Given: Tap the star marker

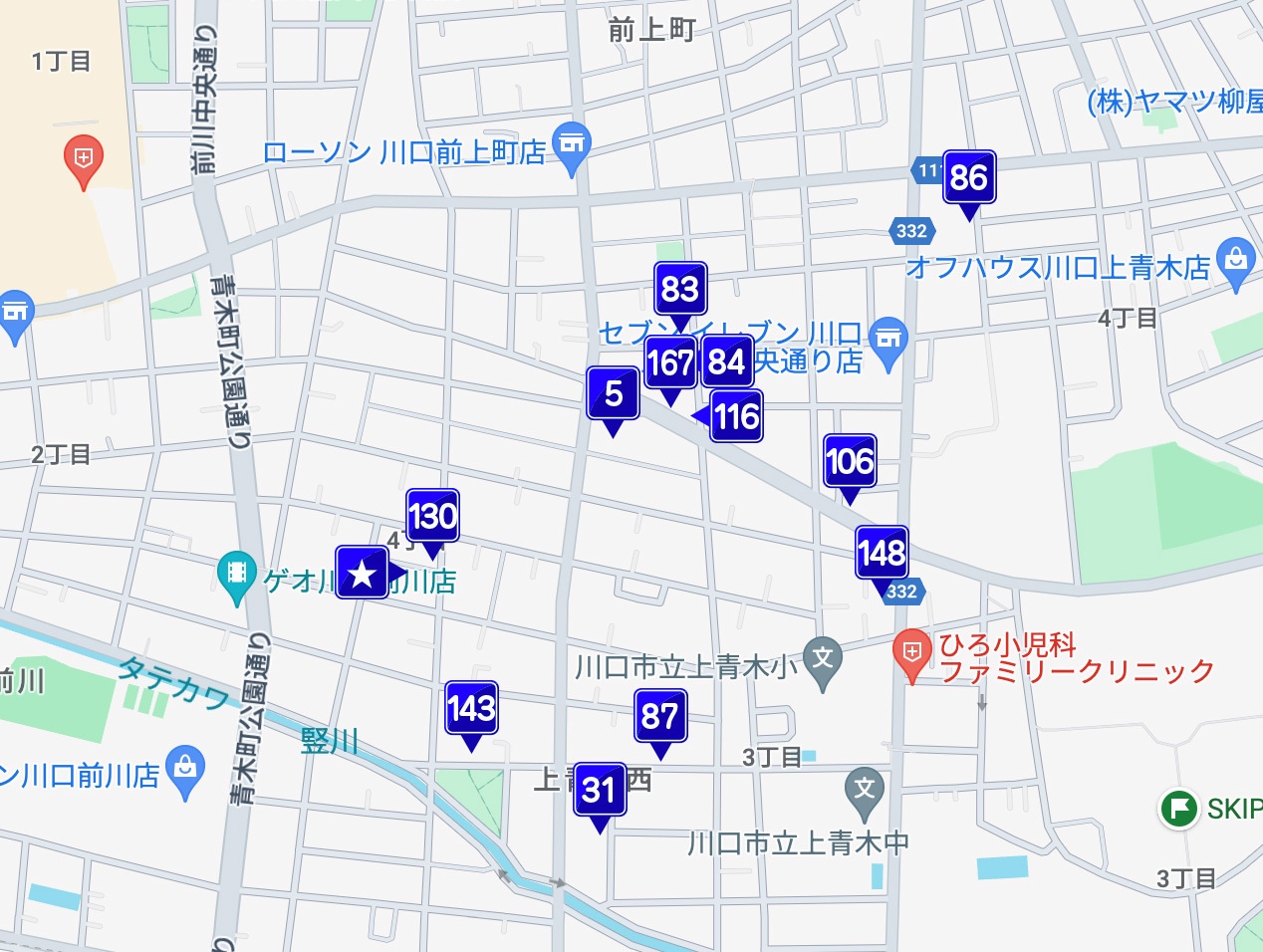Looking at the screenshot, I should (363, 573).
